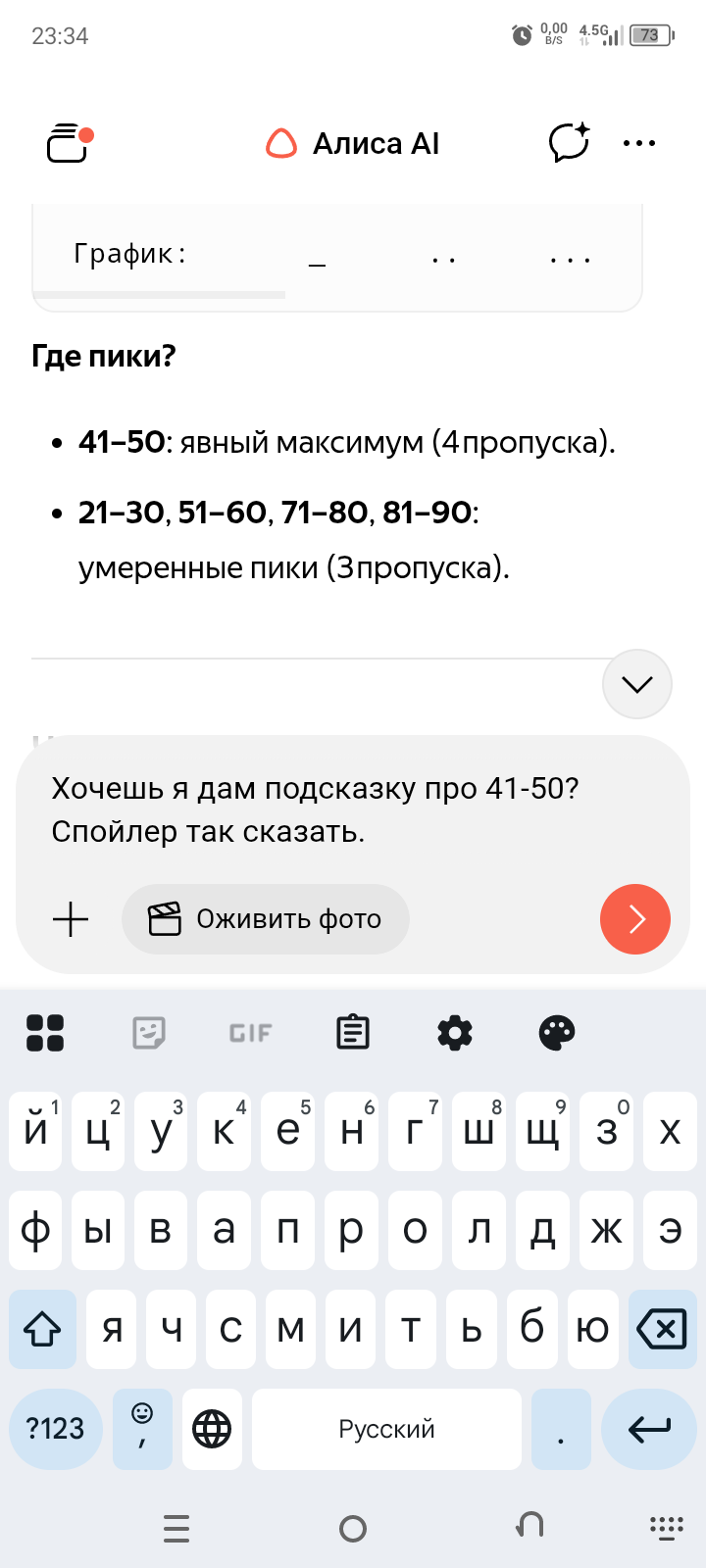
Task: Open the sticker panel on keyboard
Action: (148, 1032)
